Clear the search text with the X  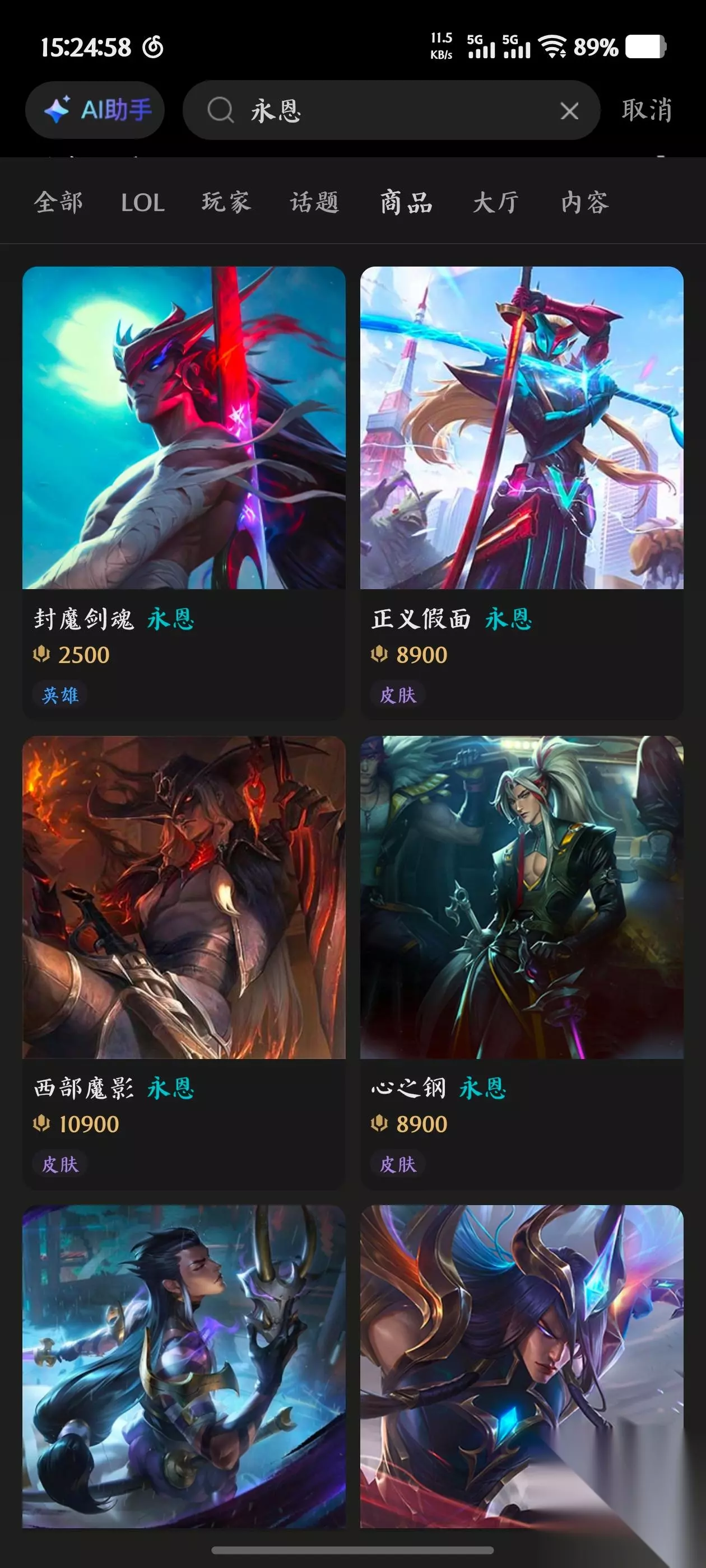(569, 111)
